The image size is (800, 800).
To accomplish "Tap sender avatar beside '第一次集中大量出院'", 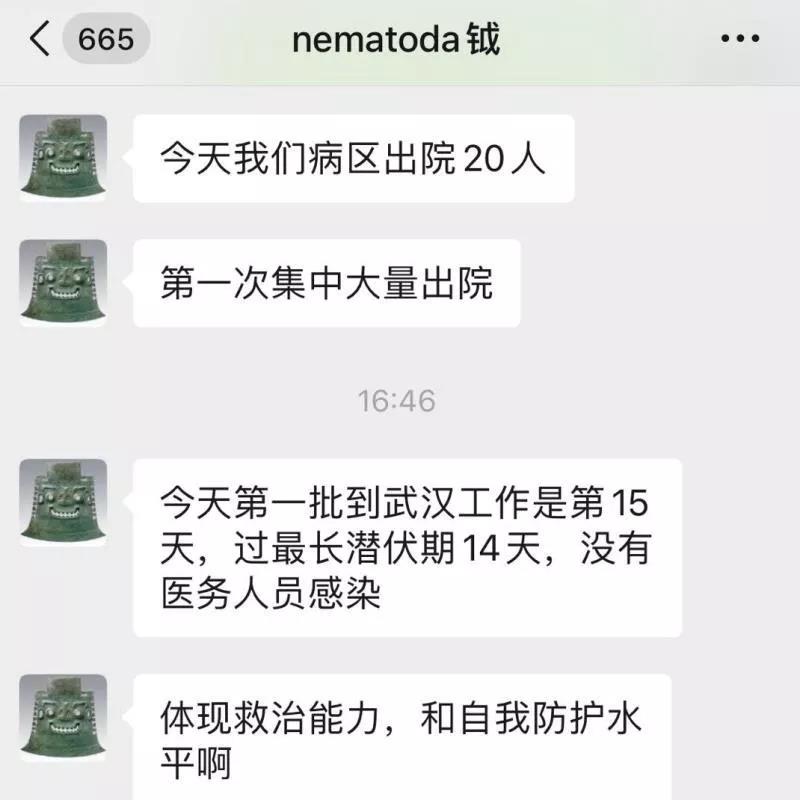I will (x=63, y=283).
